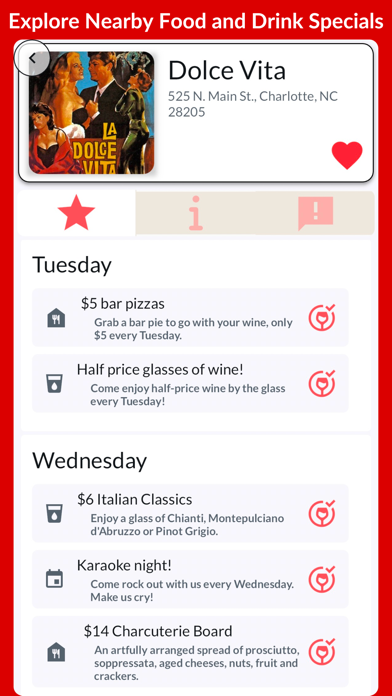Viewport: 392px width, 696px height.
Task: Go back using the arrow button
Action: click(x=32, y=58)
